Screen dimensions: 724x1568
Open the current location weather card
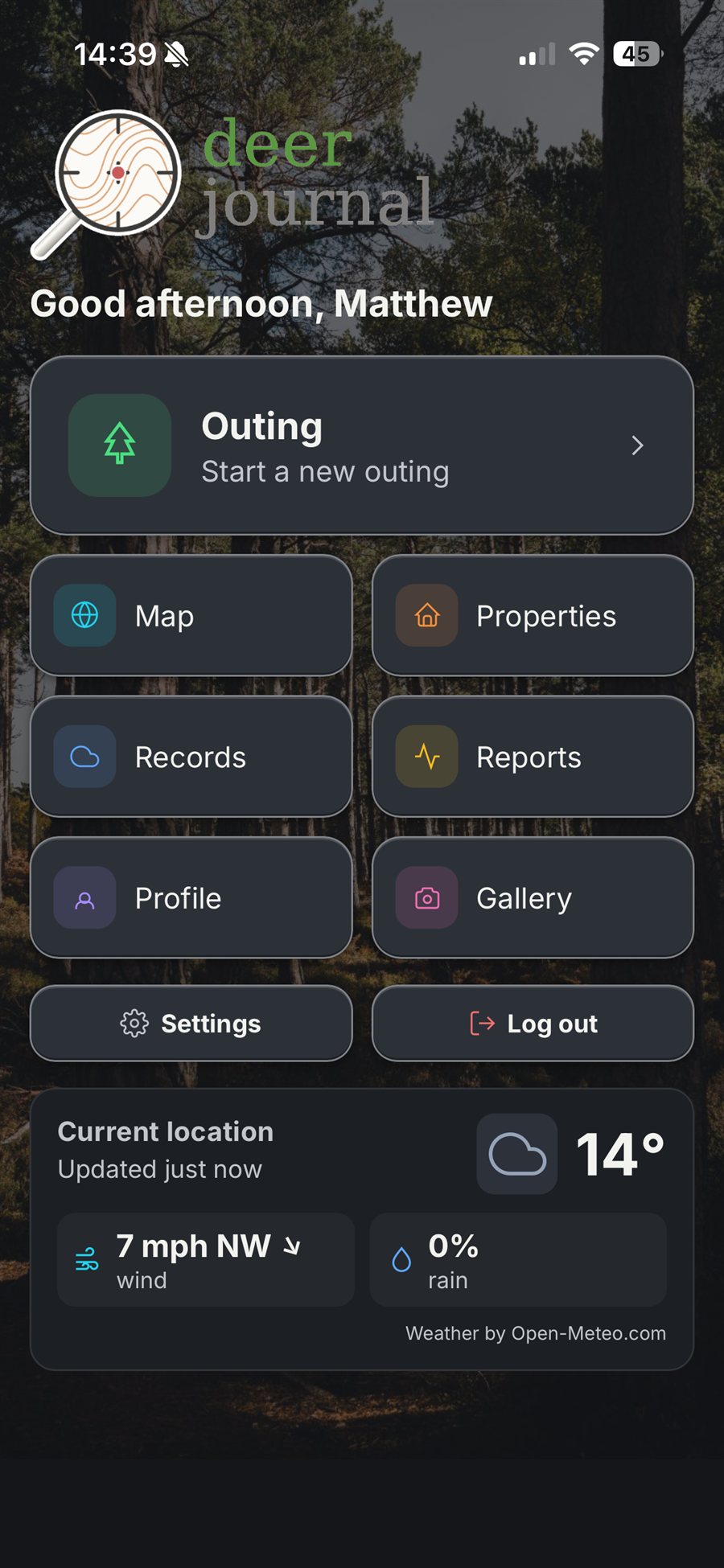(362, 1229)
